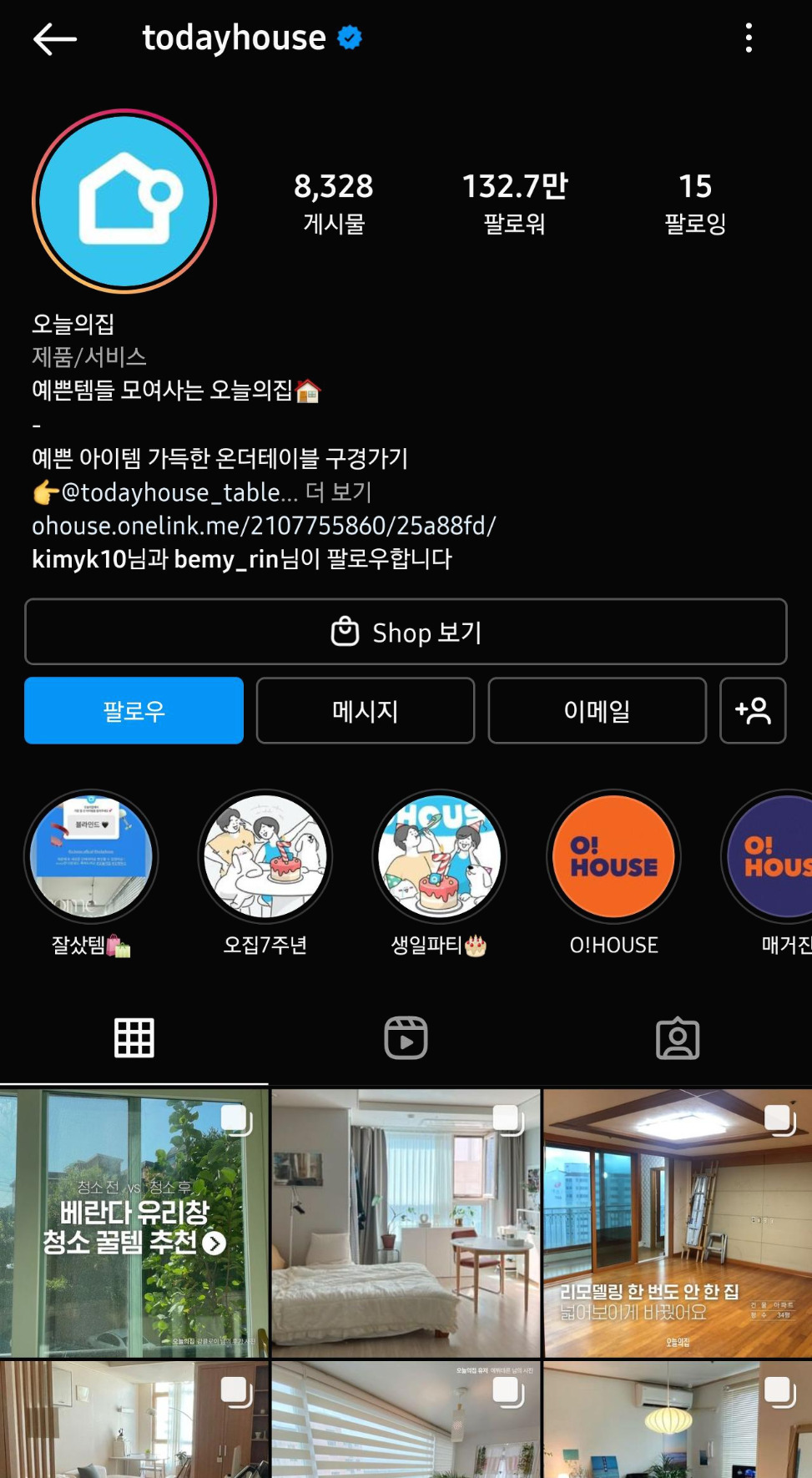Viewport: 812px width, 1478px height.
Task: Open the tagged photos section icon
Action: point(678,1037)
